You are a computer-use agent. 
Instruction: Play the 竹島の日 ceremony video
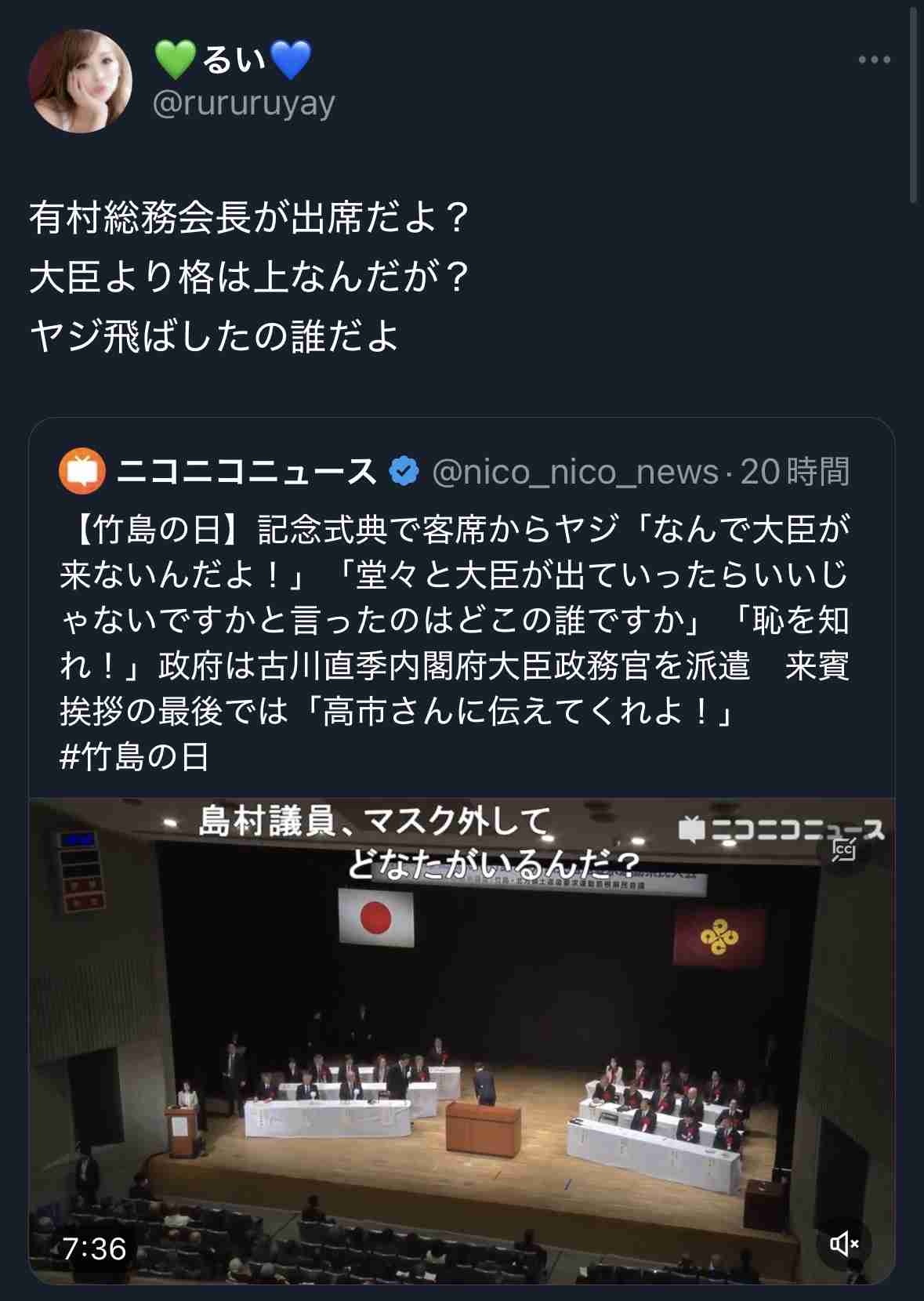[462, 1042]
